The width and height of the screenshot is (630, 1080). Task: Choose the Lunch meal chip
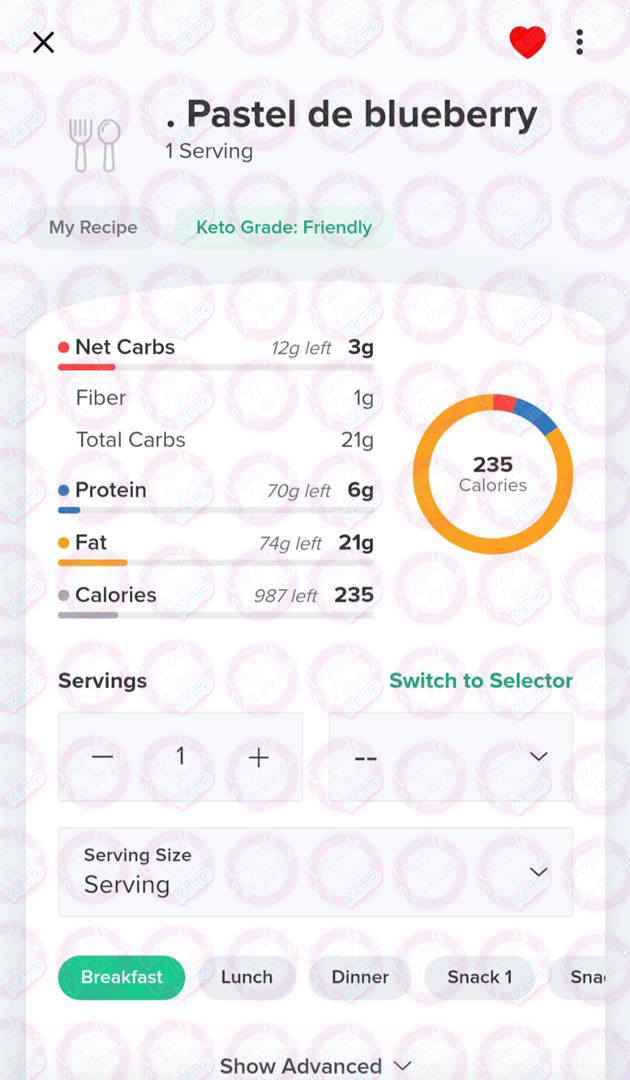(247, 977)
